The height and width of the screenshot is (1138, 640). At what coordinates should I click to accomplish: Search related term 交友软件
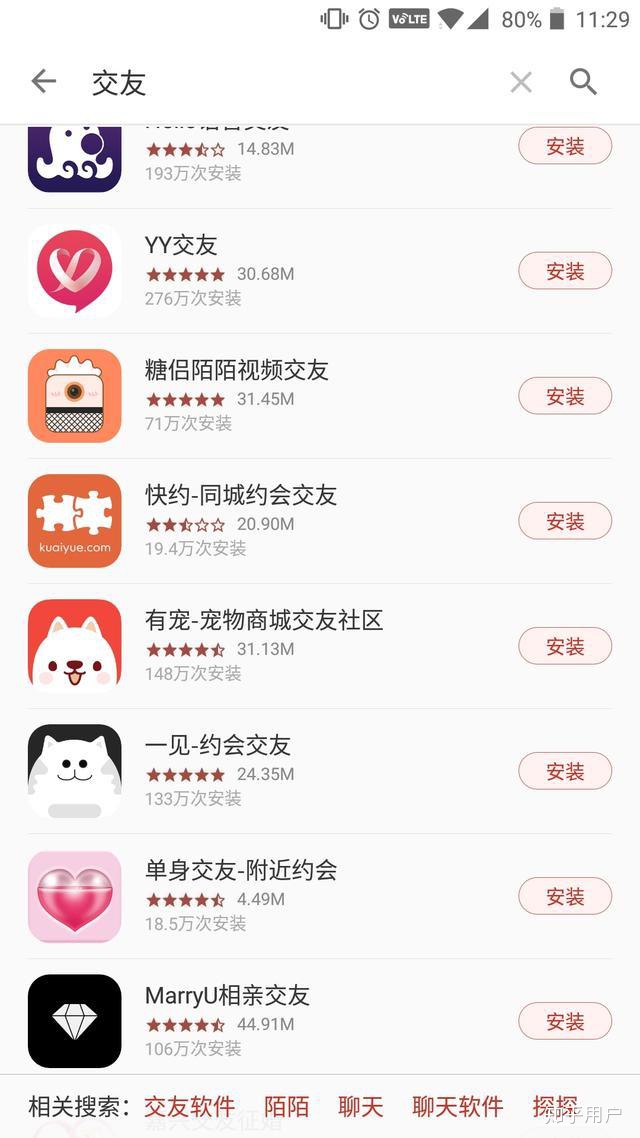(x=189, y=1107)
